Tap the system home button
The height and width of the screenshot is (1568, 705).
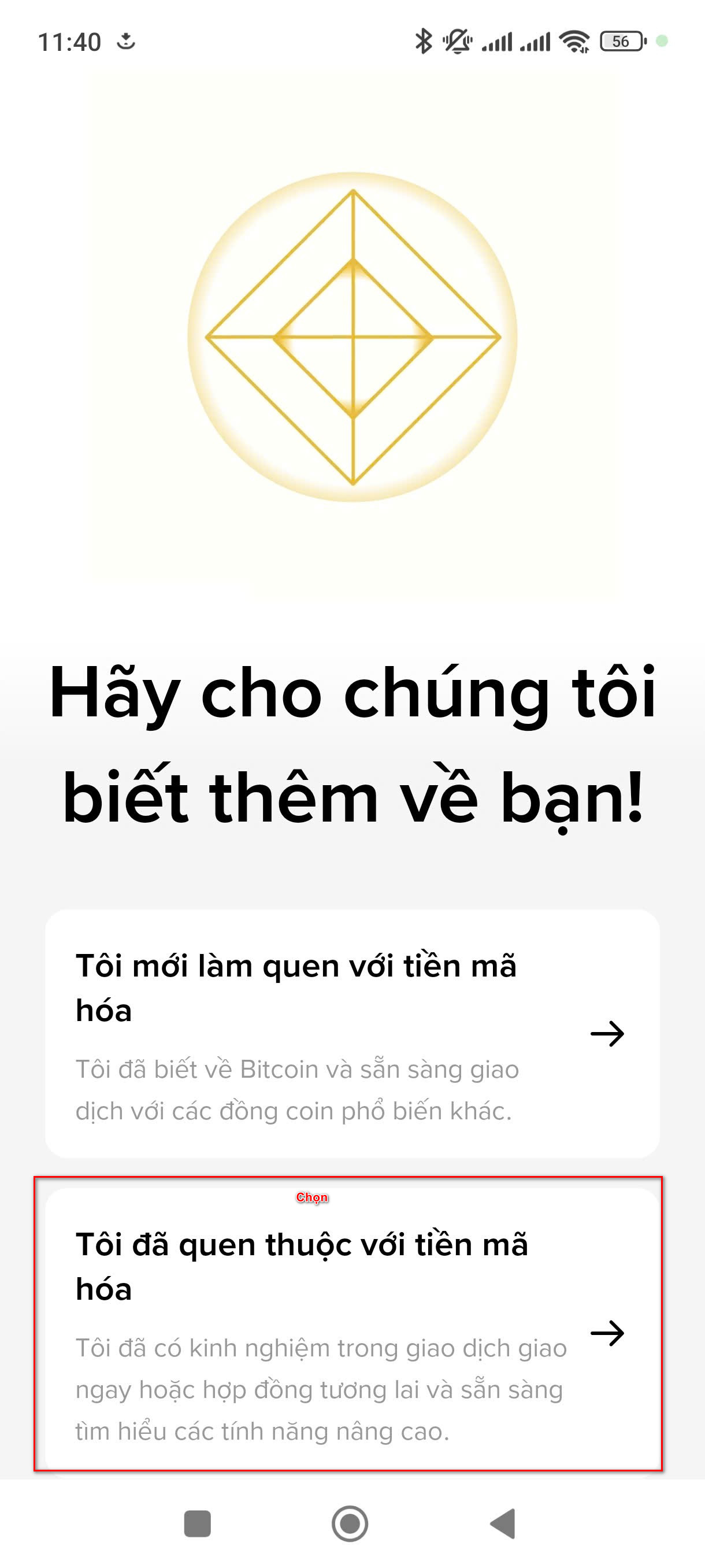[350, 1523]
